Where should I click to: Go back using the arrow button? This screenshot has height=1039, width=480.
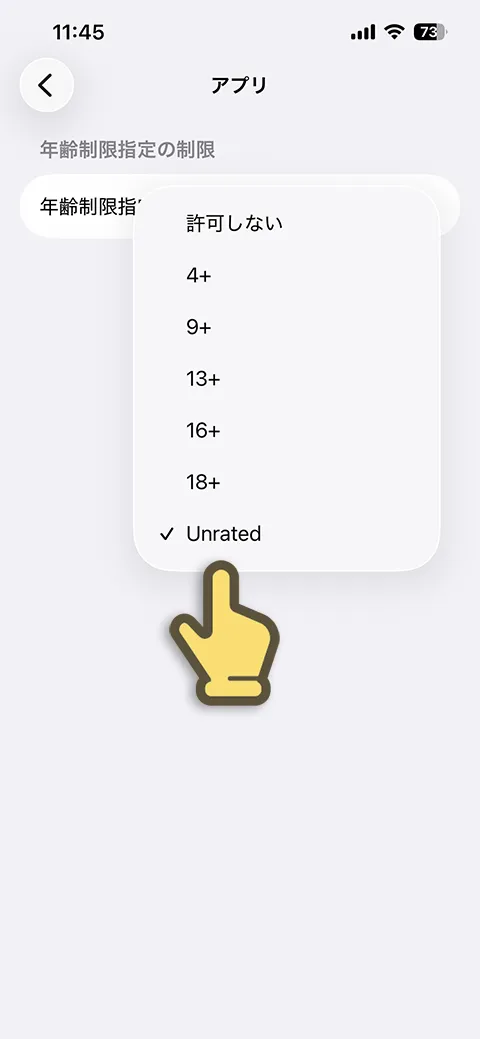[46, 85]
